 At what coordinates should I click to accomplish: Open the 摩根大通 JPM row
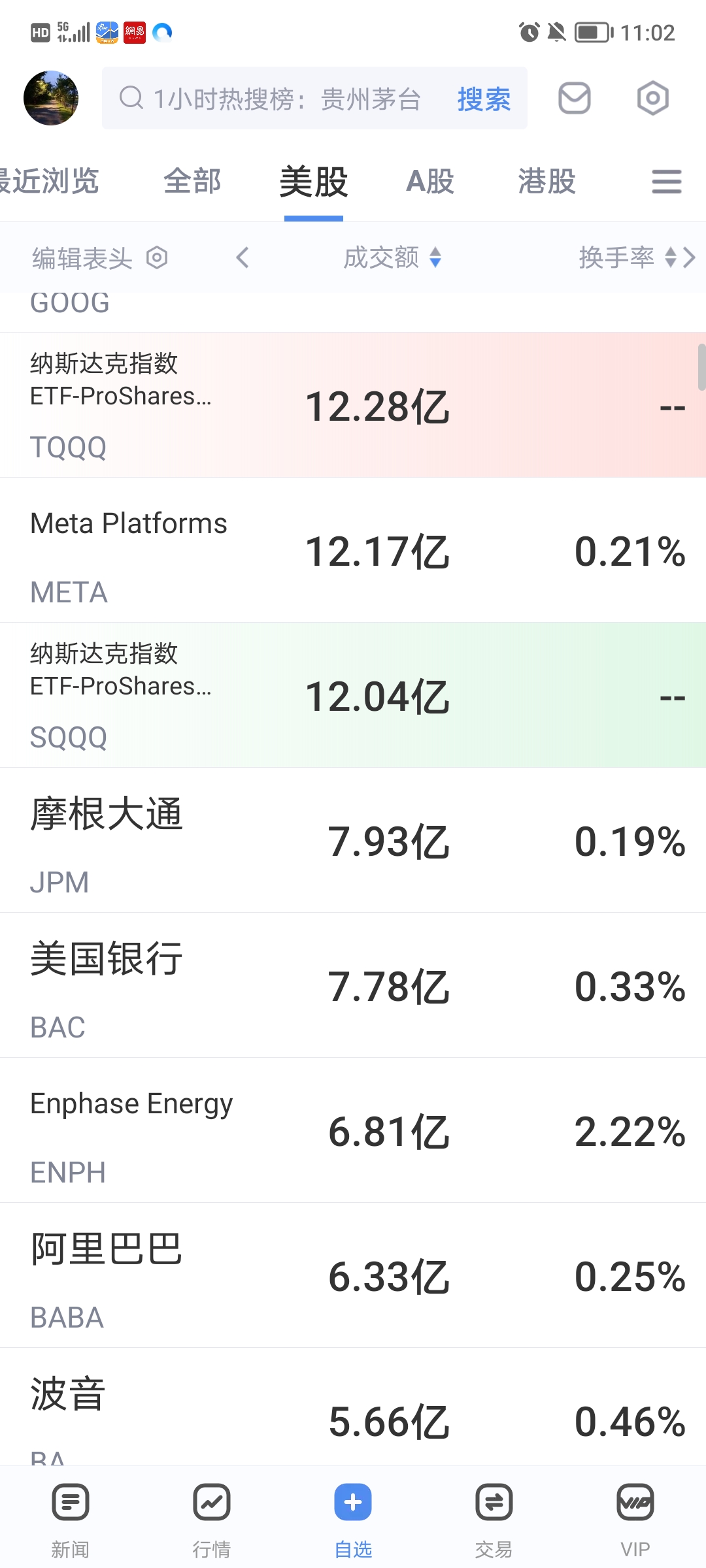[x=353, y=840]
